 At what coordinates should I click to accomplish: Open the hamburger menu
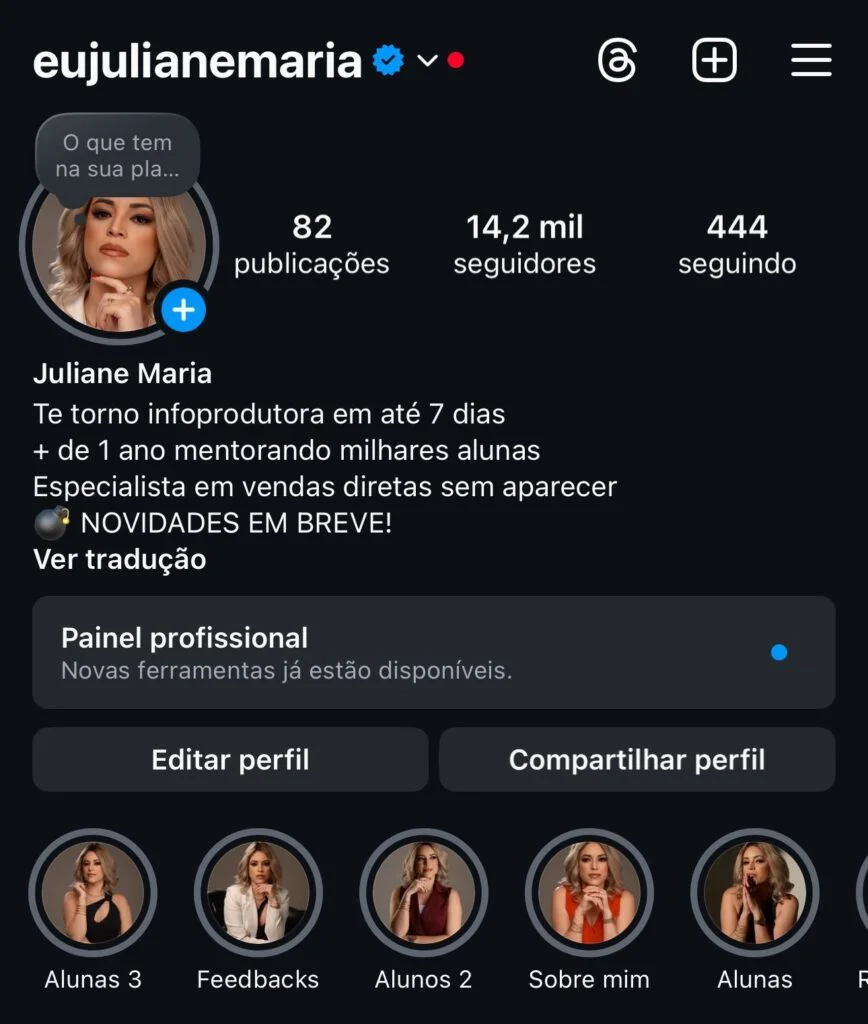pos(811,61)
